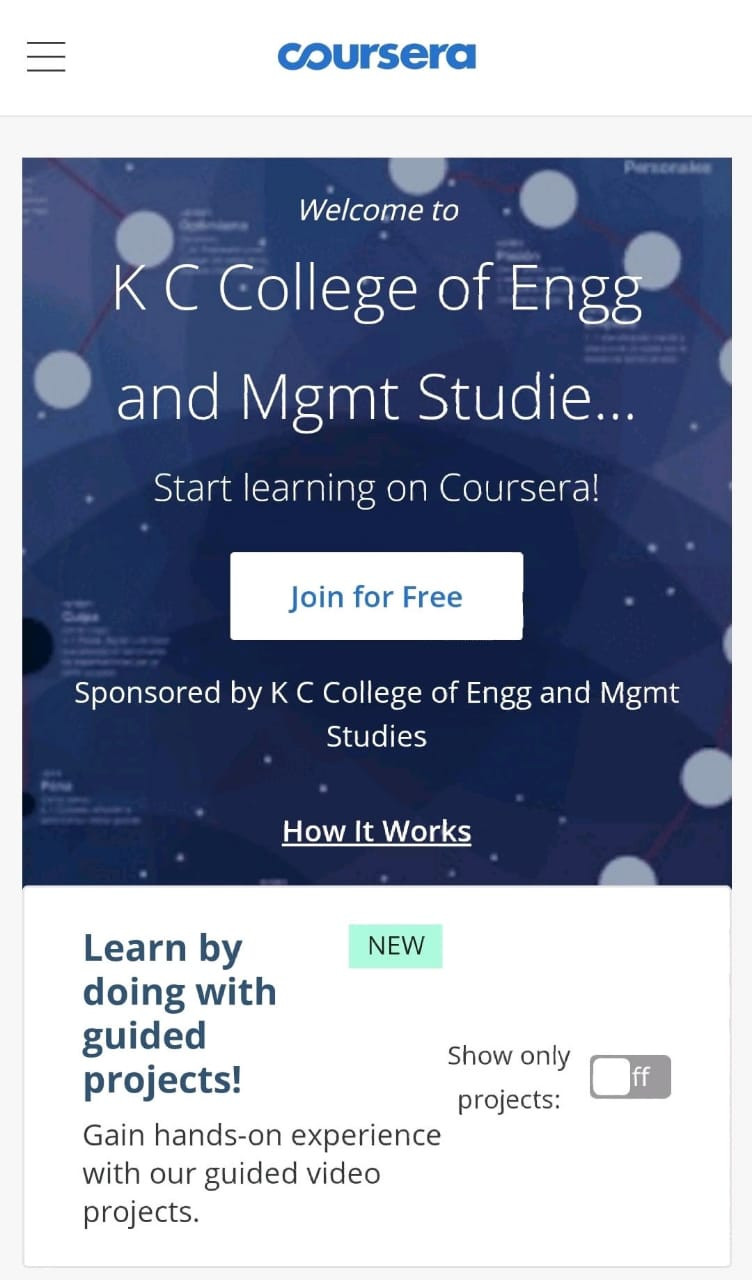Toggle the Show only projects switch

click(630, 1077)
